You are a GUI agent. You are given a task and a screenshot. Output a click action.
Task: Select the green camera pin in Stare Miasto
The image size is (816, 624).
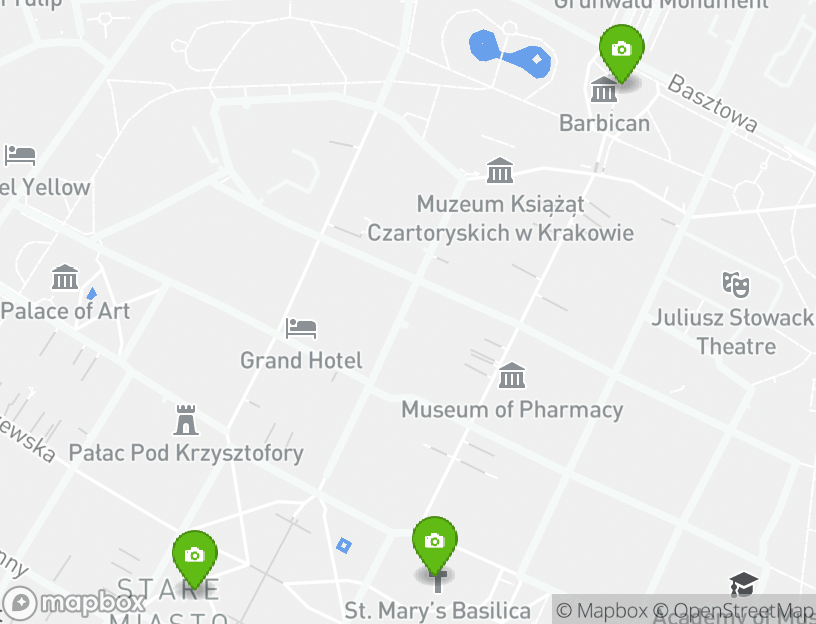194,556
